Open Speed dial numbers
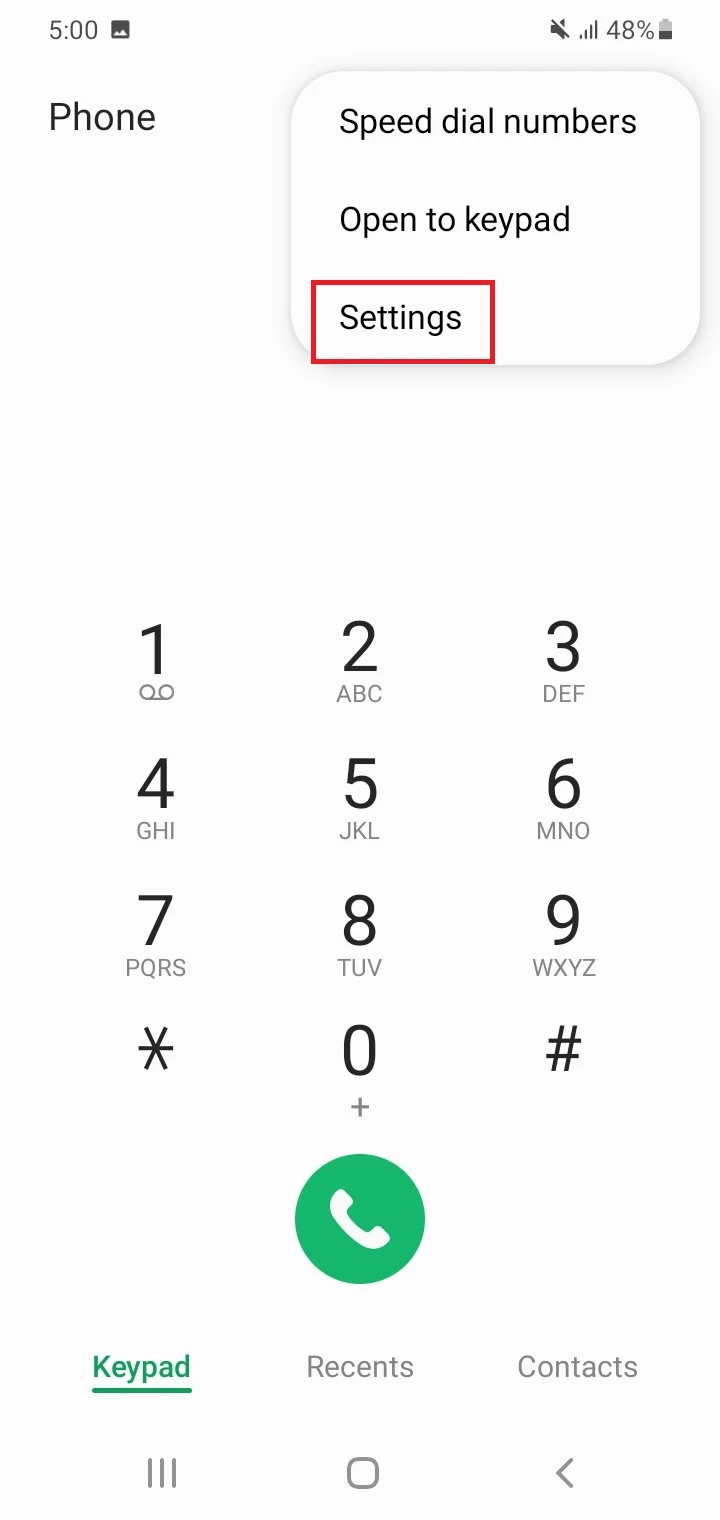720x1520 pixels. coord(487,122)
